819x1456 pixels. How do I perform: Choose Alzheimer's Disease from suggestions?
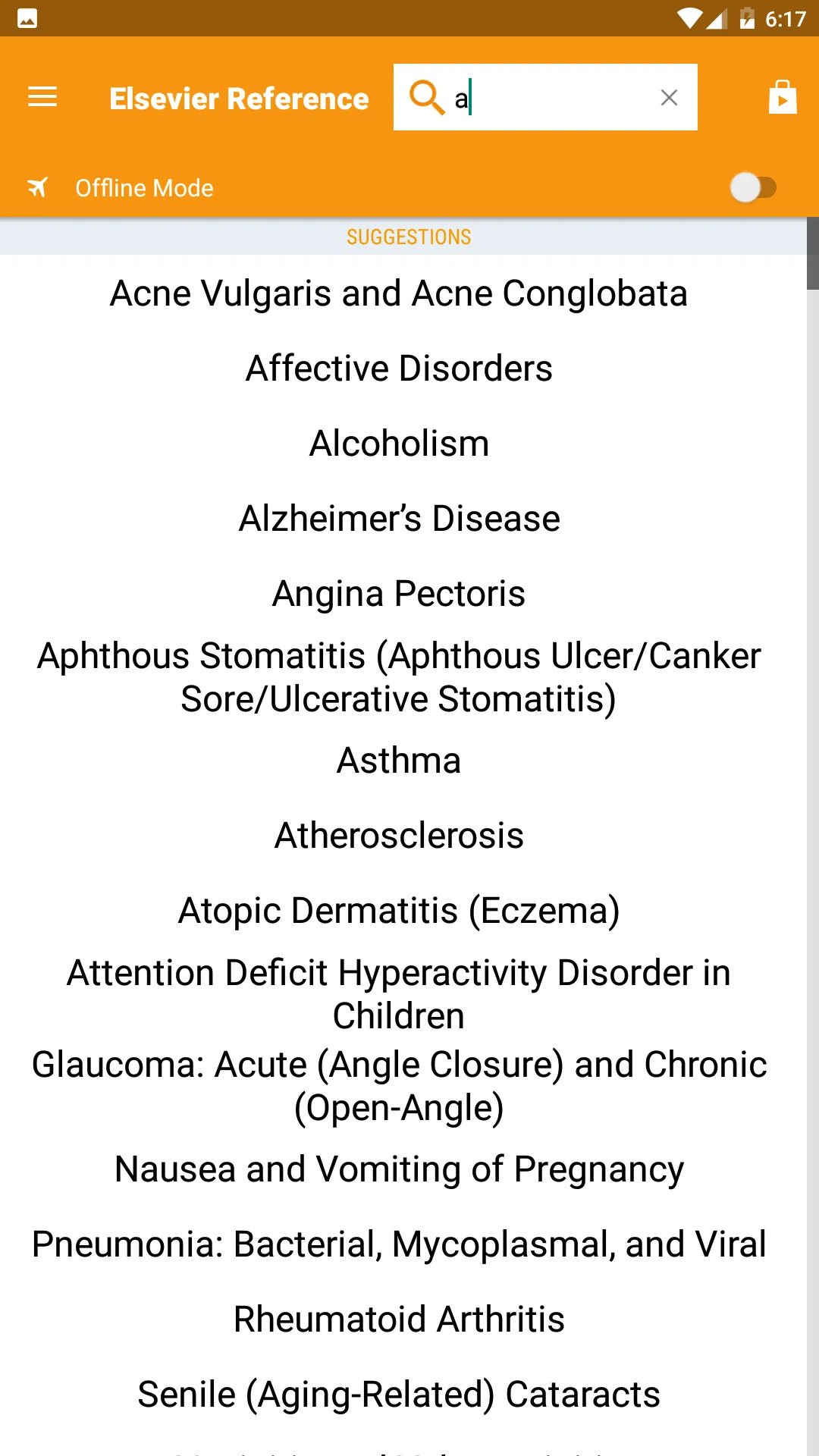(399, 519)
